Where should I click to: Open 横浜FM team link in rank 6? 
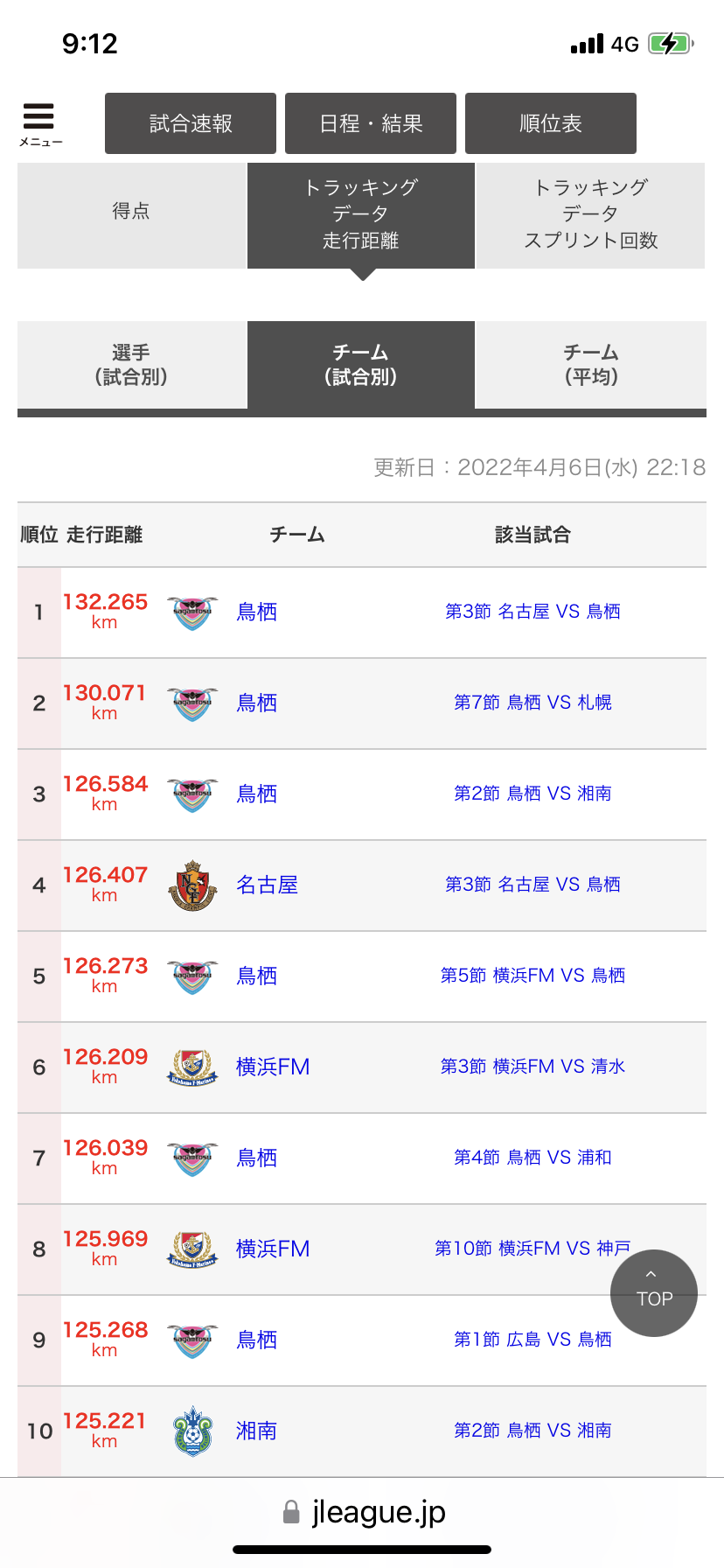(273, 1067)
